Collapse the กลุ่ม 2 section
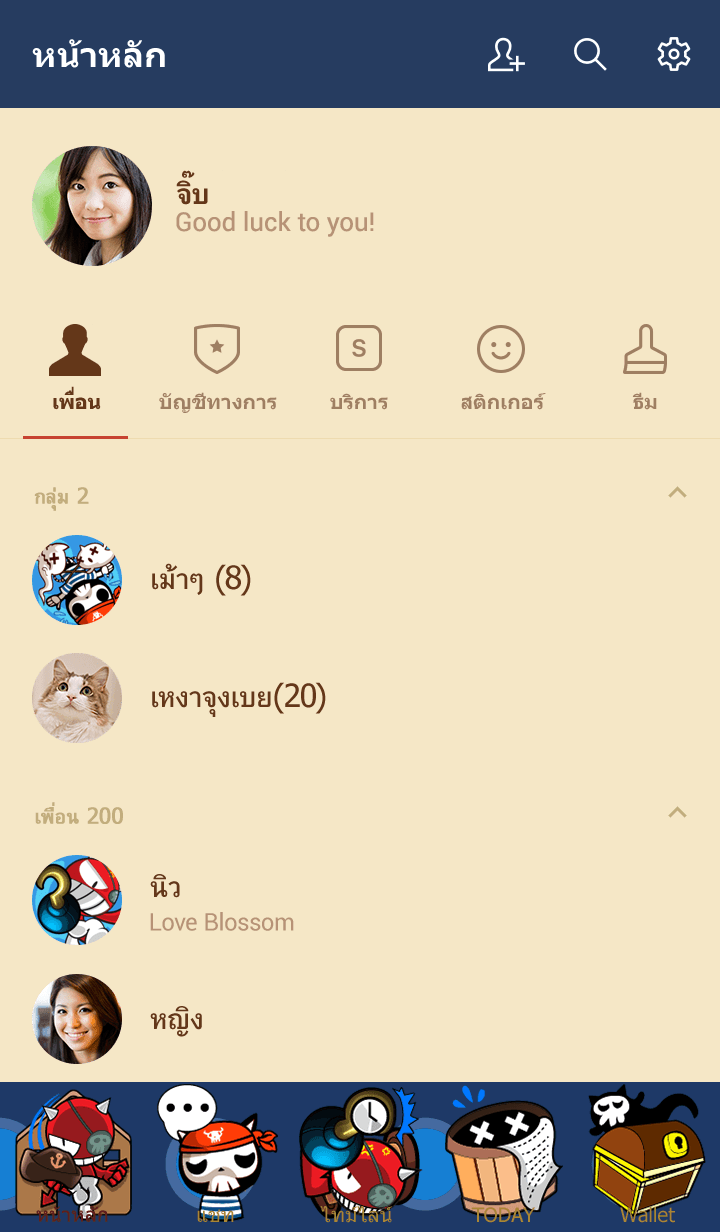This screenshot has width=720, height=1232. 677,492
